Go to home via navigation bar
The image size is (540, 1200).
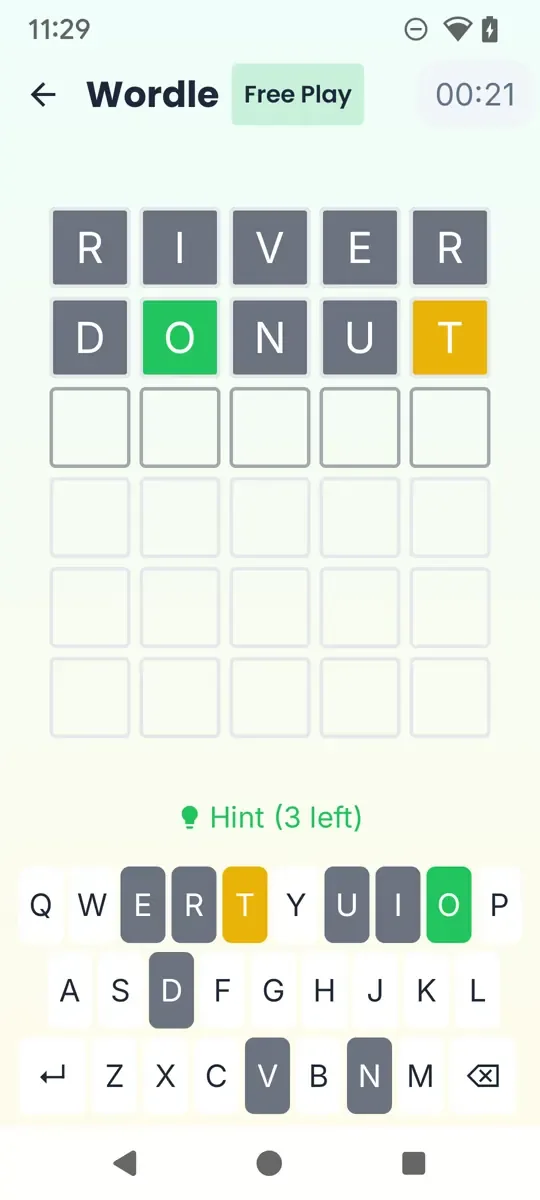click(269, 1162)
